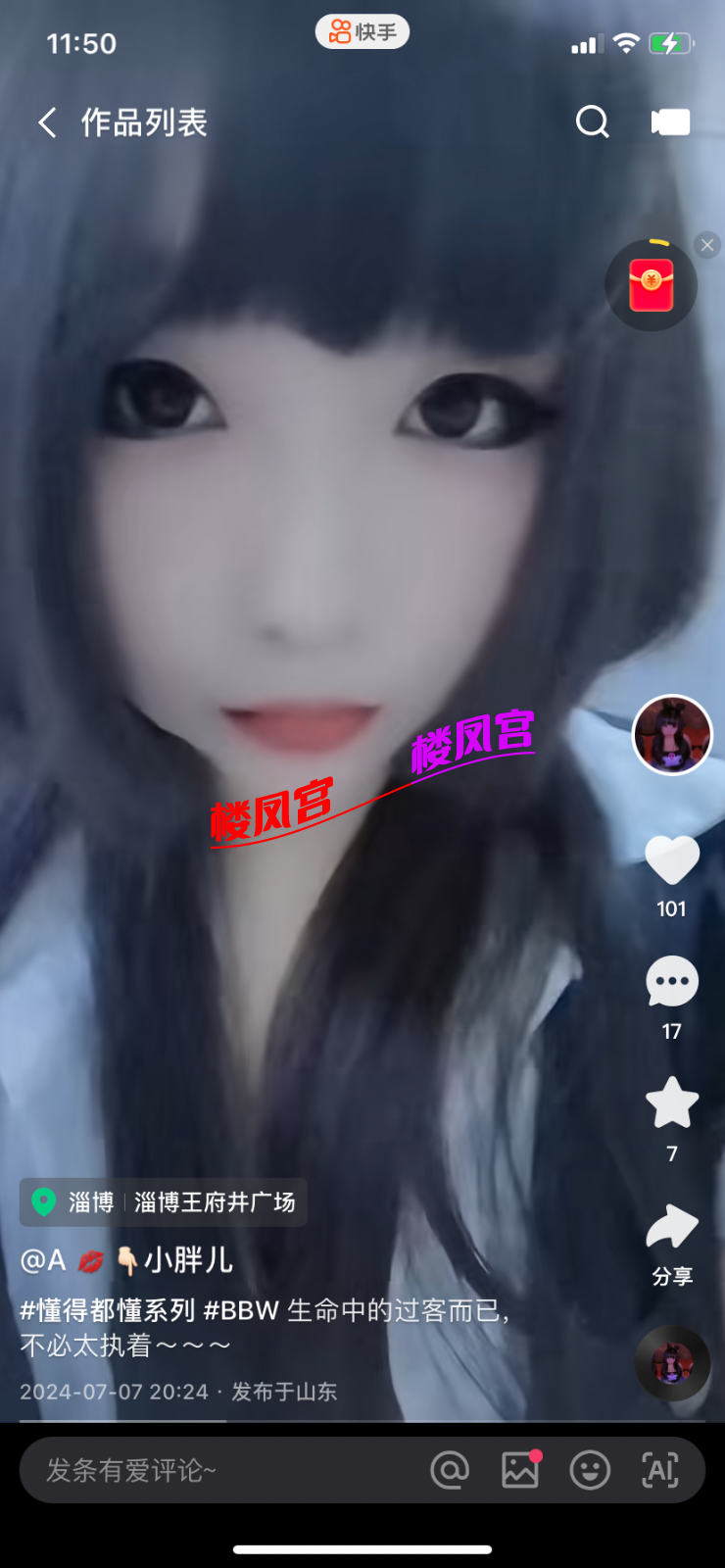Screen dimensions: 725x1568
Task: Open the emoji picker icon
Action: pos(590,1470)
